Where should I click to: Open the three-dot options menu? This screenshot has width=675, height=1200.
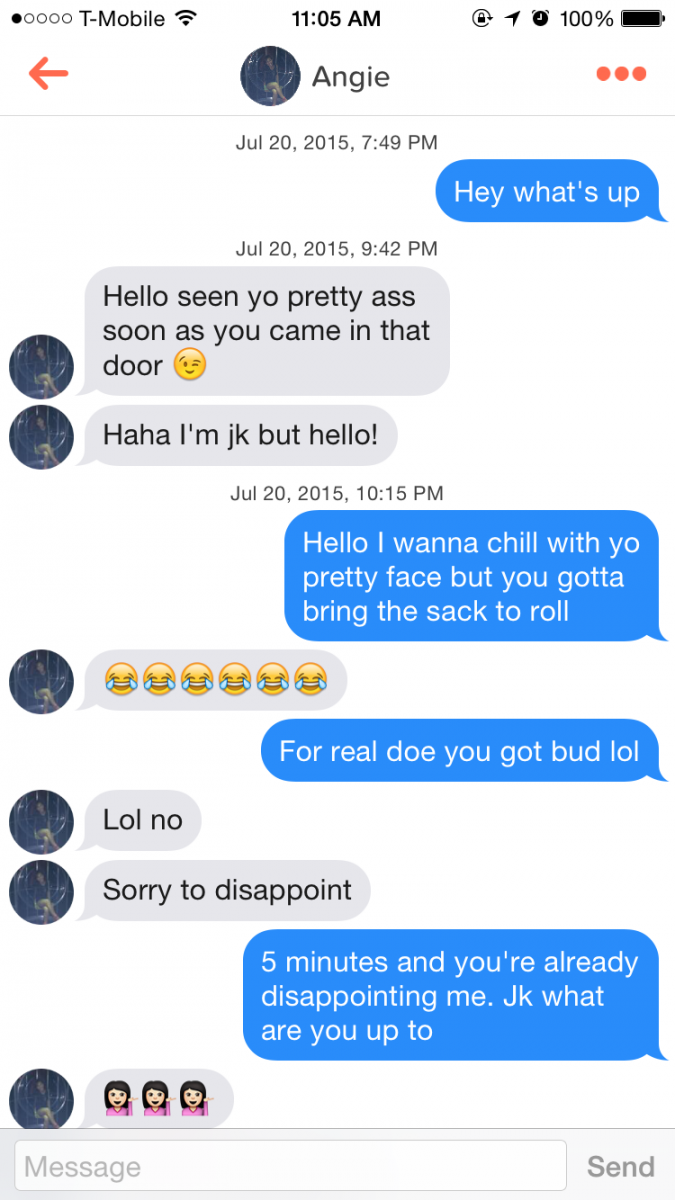click(x=621, y=74)
